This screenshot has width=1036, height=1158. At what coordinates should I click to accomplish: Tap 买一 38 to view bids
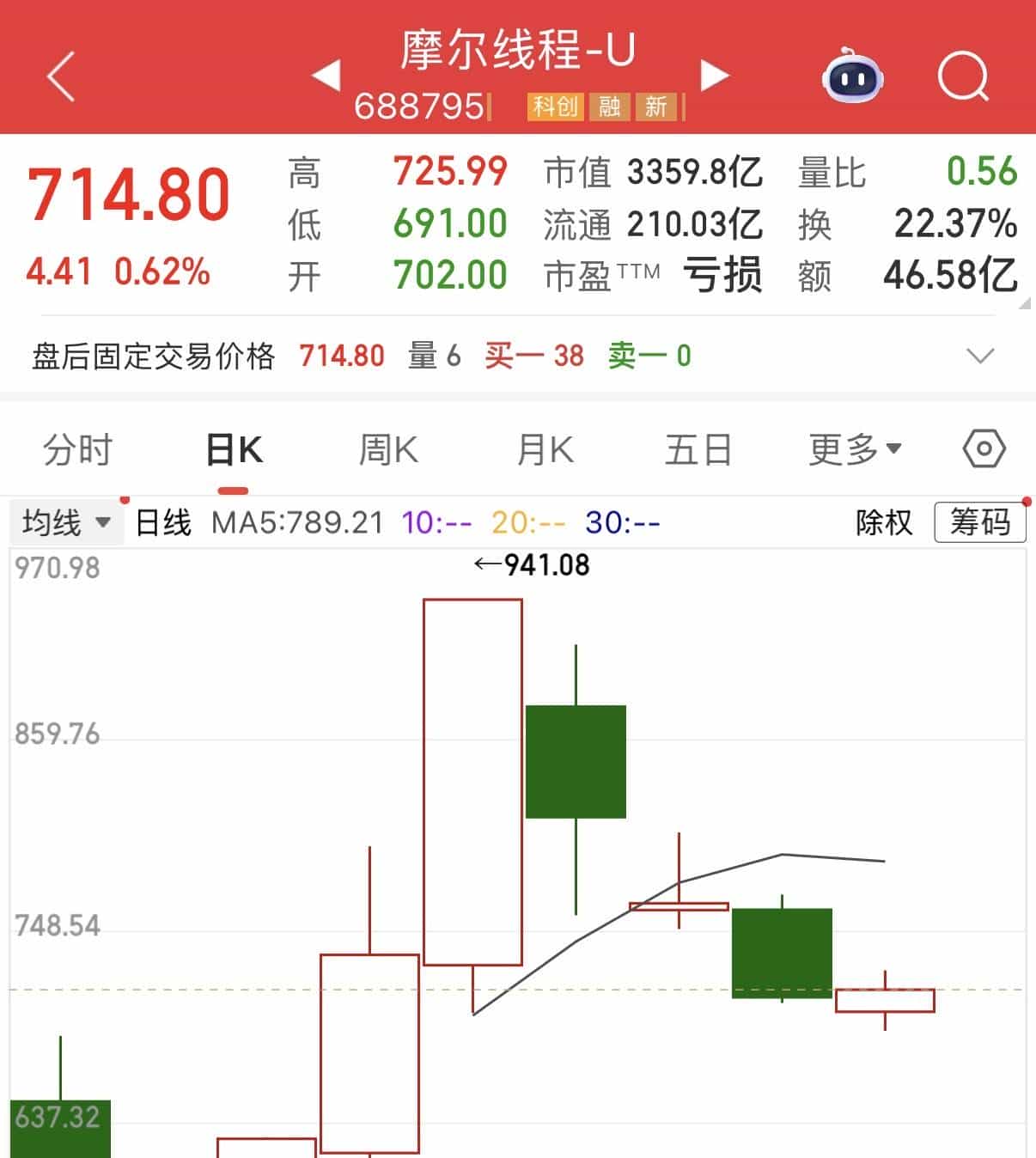click(x=533, y=355)
